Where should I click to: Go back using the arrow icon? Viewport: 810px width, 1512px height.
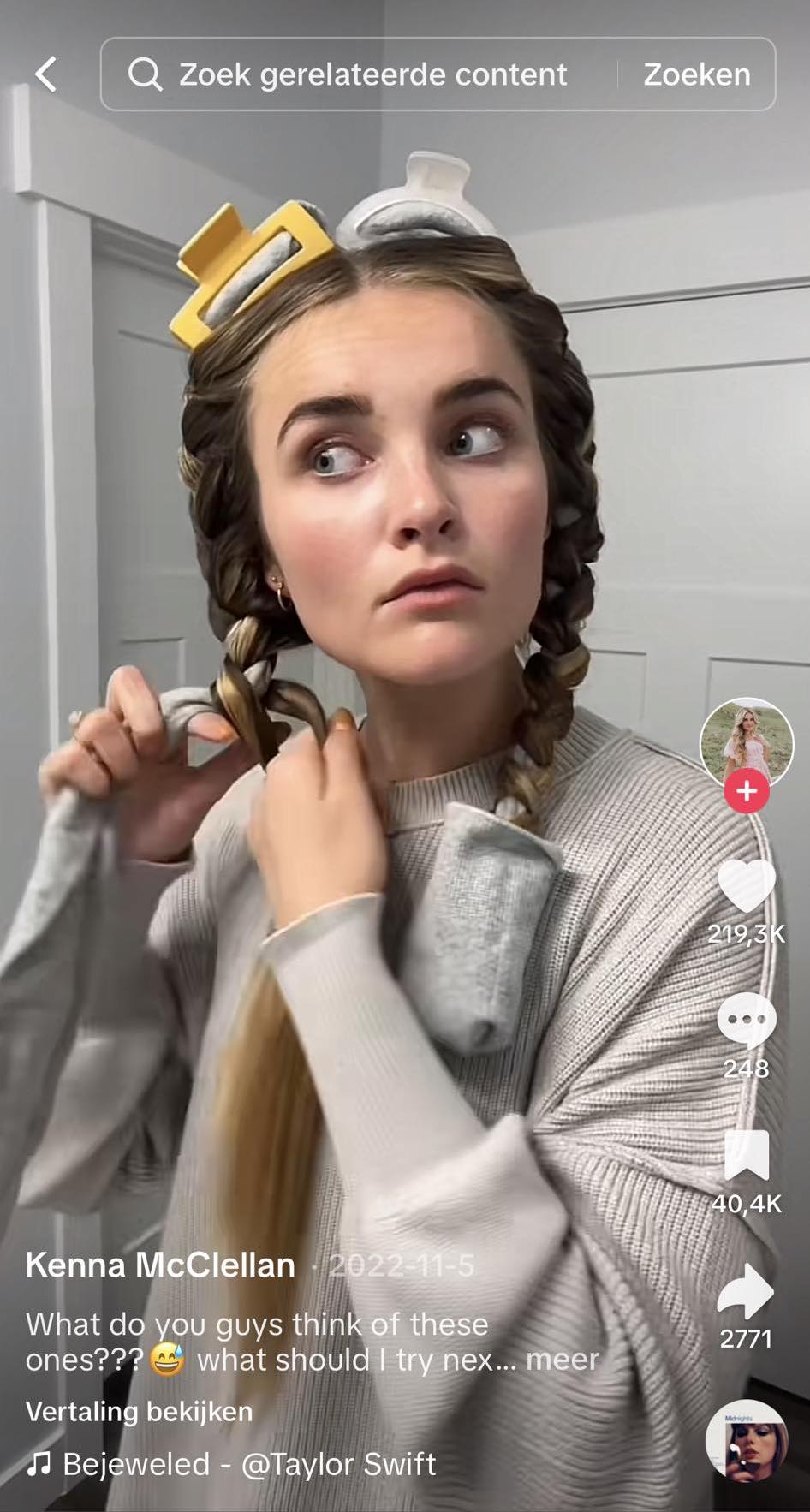point(47,74)
